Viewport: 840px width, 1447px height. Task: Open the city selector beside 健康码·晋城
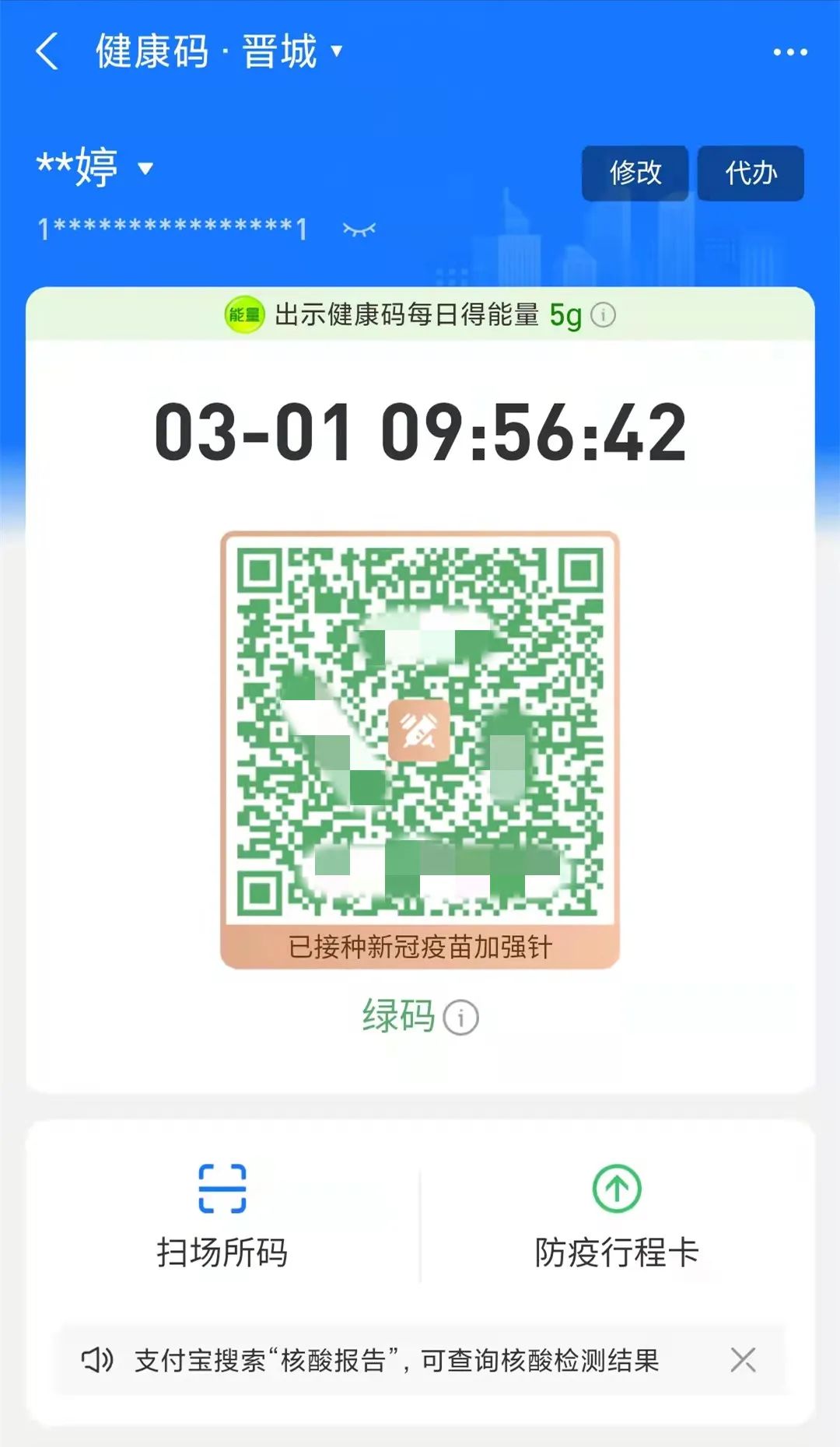(334, 54)
